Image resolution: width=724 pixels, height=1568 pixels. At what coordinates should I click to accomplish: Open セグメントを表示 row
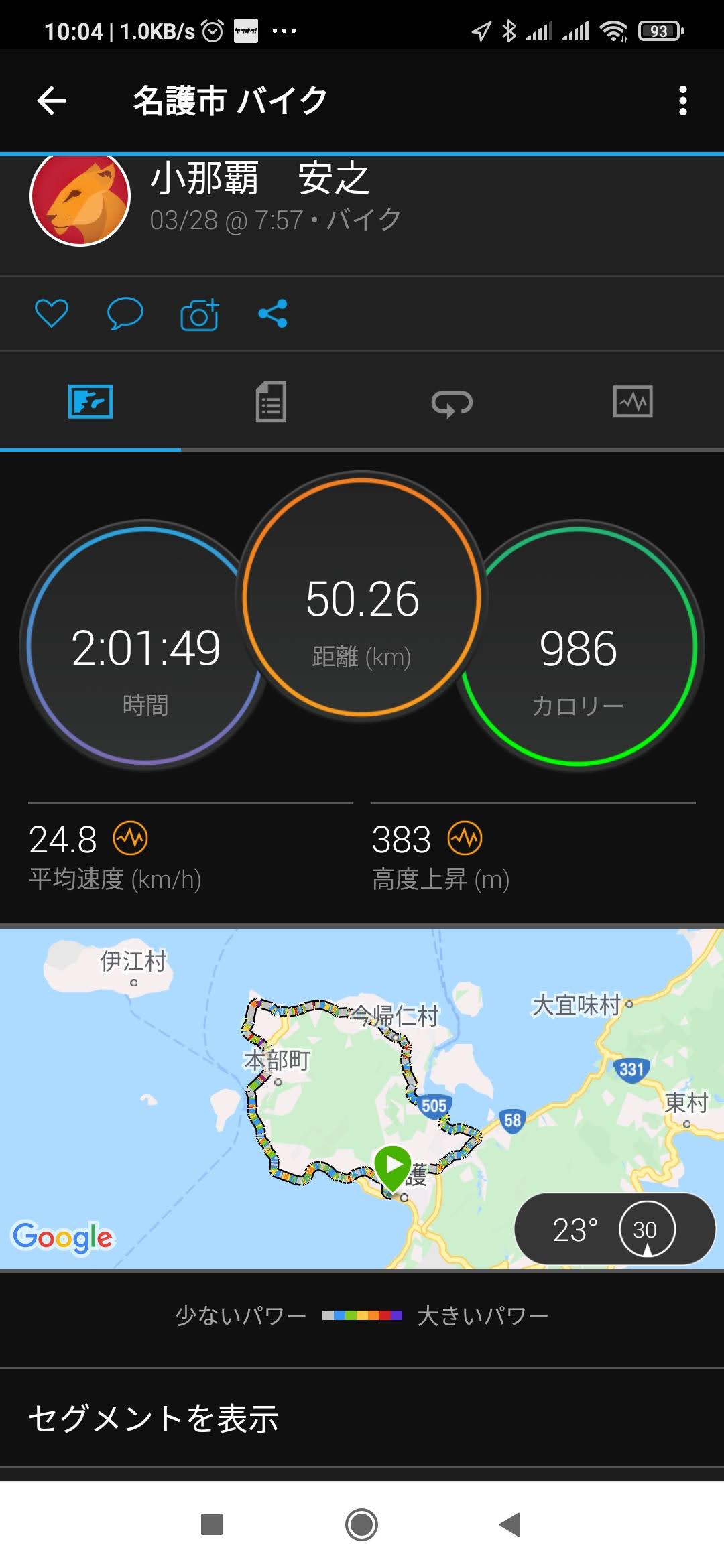tap(362, 1418)
